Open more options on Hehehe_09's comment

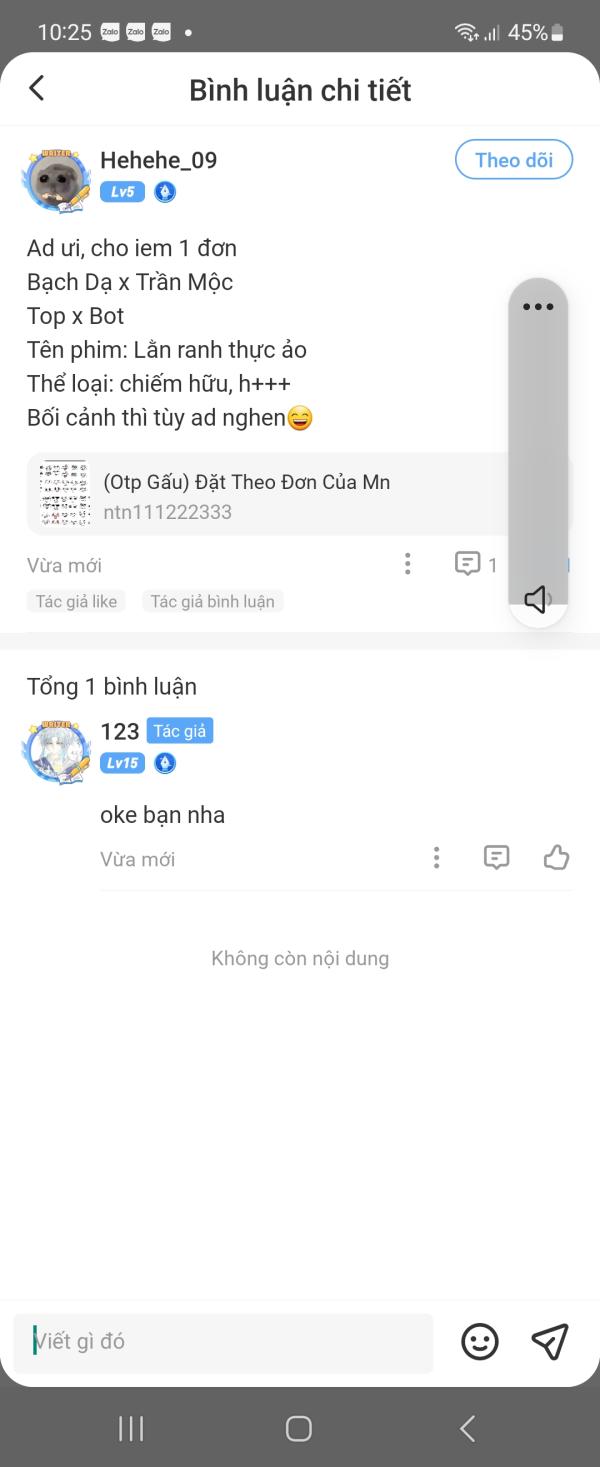point(407,564)
